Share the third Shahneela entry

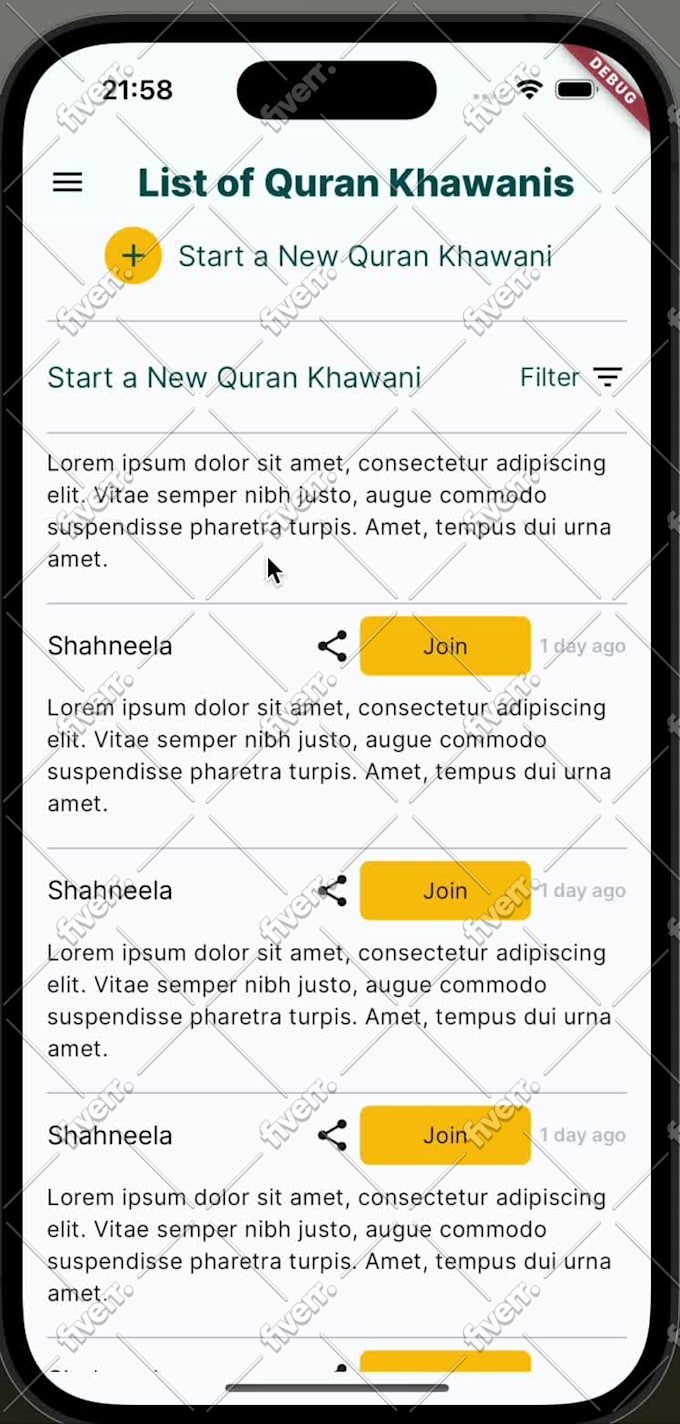[332, 1136]
